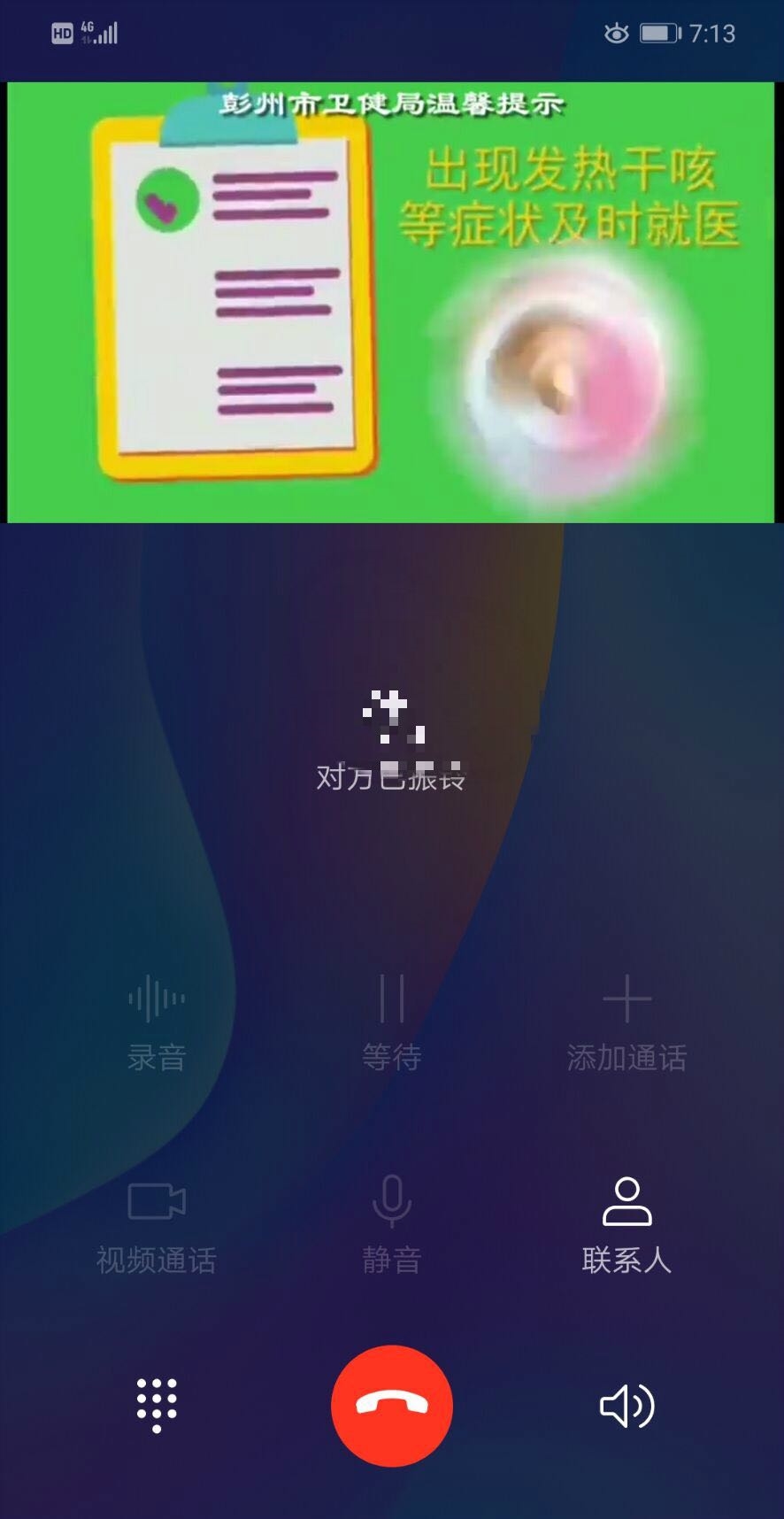Switch to 视频通话 video call
The image size is (784, 1519).
[157, 1225]
